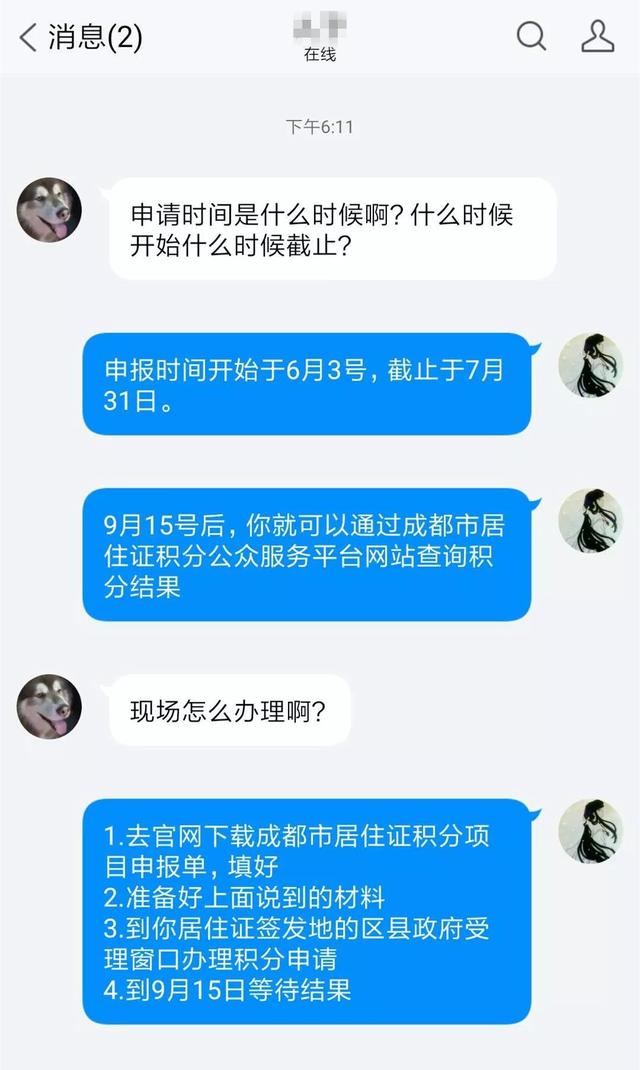Open the contact profile icon in the header

pyautogui.click(x=597, y=37)
